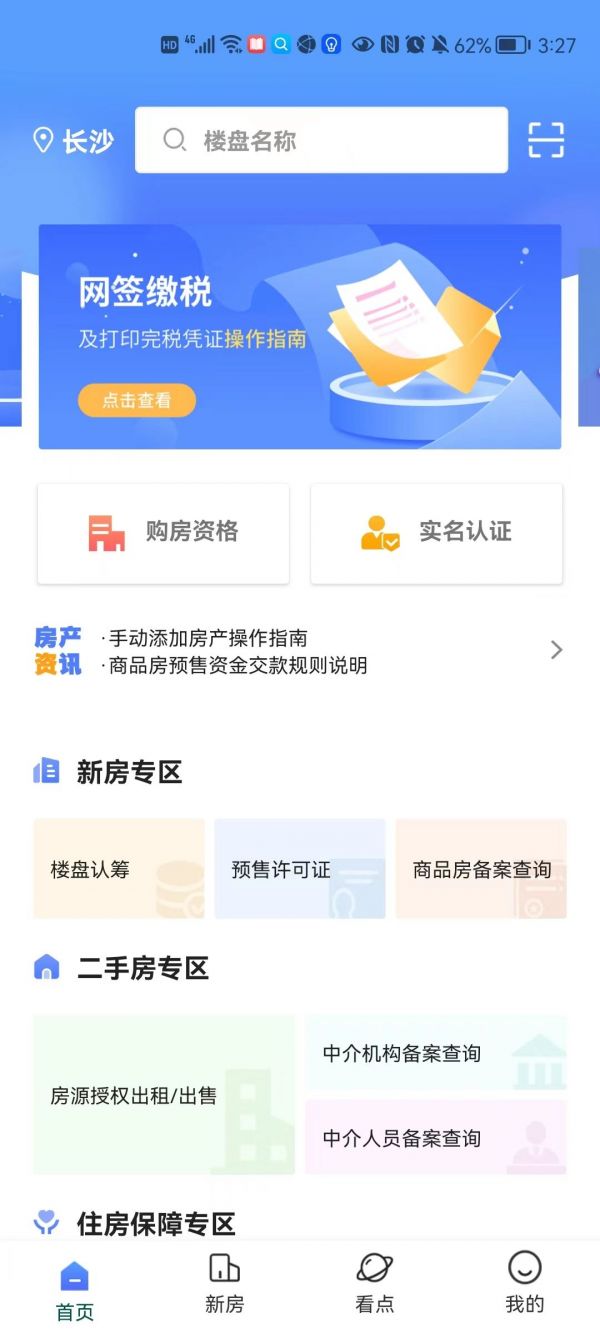Open 购房资格

click(163, 533)
